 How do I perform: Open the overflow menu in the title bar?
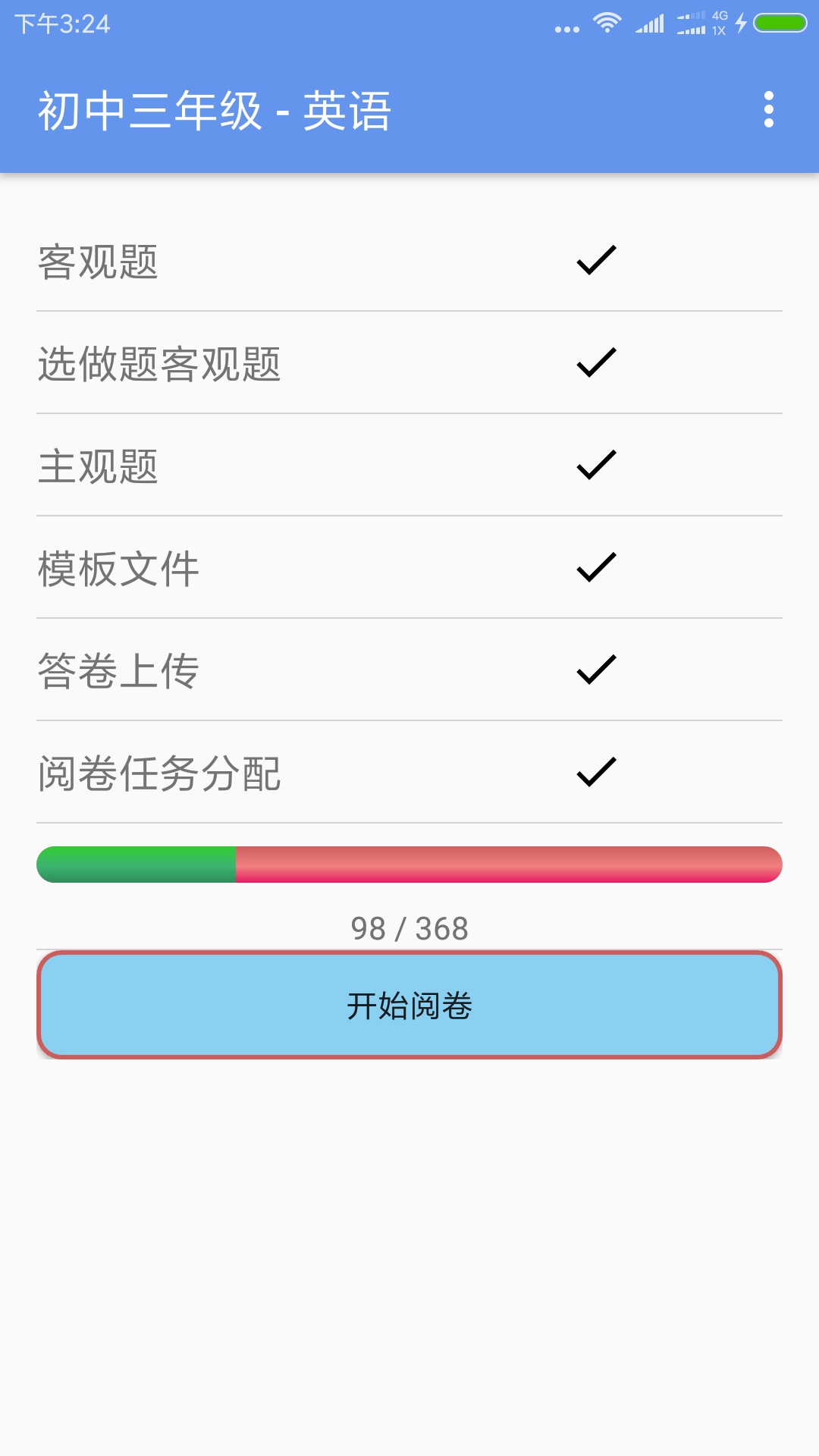[768, 110]
